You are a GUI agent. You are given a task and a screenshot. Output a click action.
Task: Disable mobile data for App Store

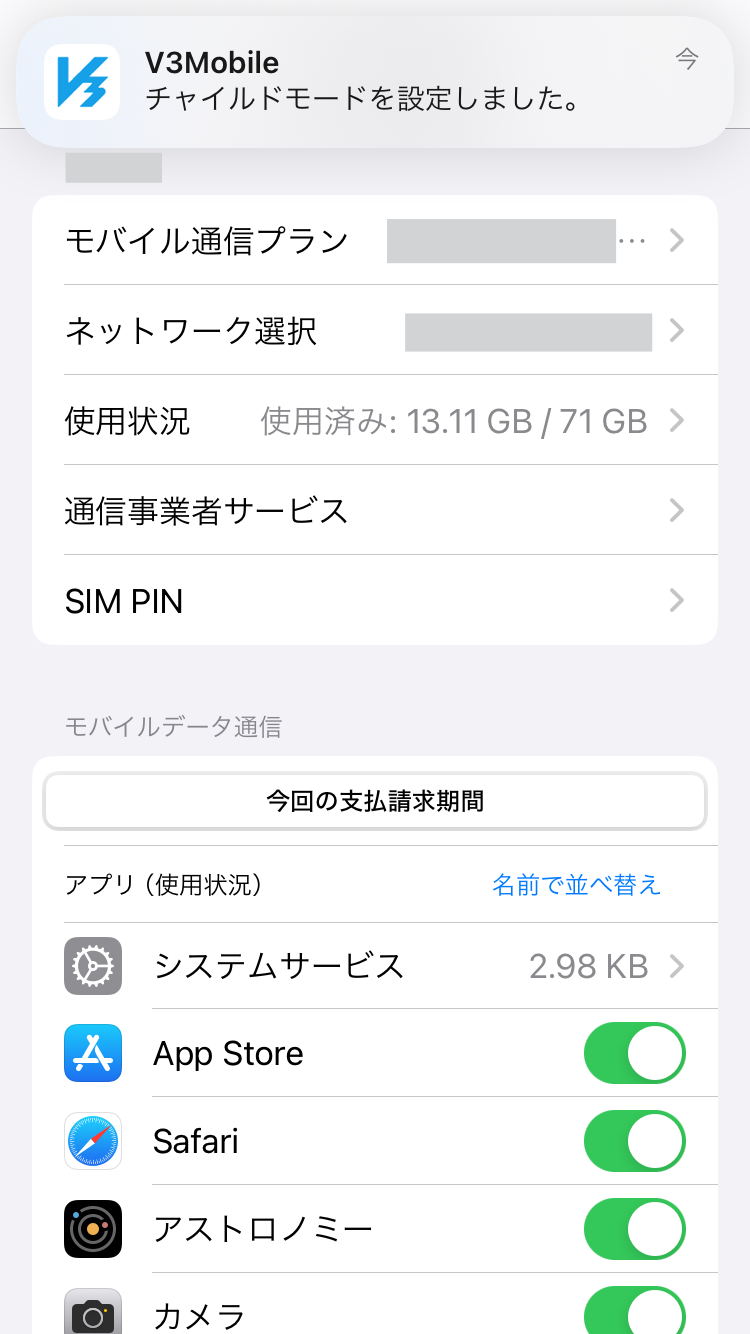[x=634, y=1053]
